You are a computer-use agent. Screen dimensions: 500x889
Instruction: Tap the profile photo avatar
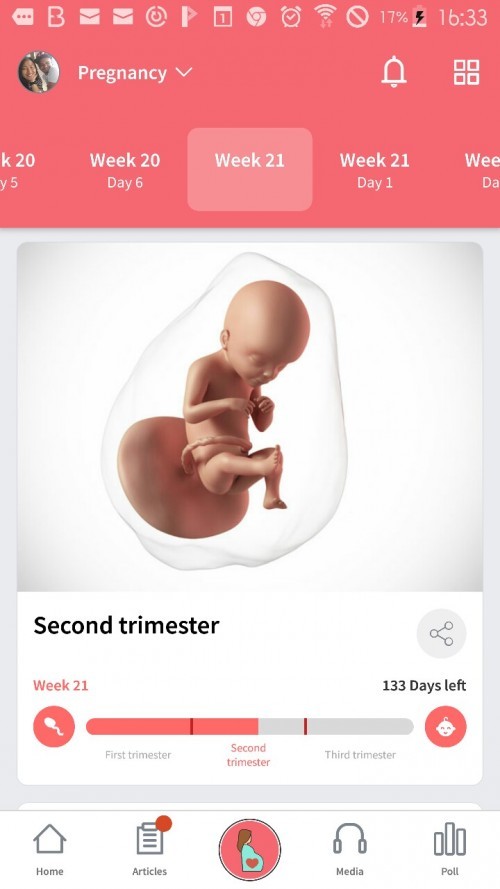(x=39, y=72)
